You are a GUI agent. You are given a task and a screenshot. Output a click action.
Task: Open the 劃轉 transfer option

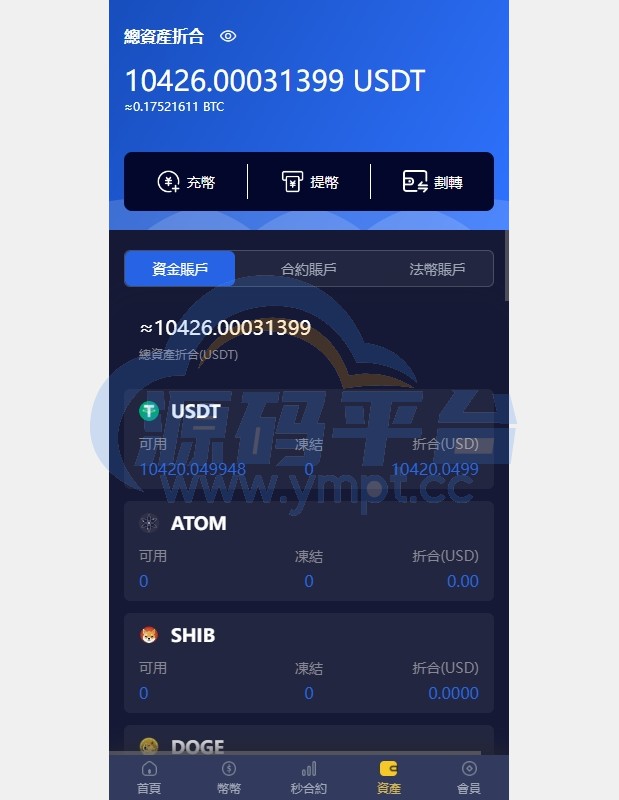pyautogui.click(x=432, y=182)
